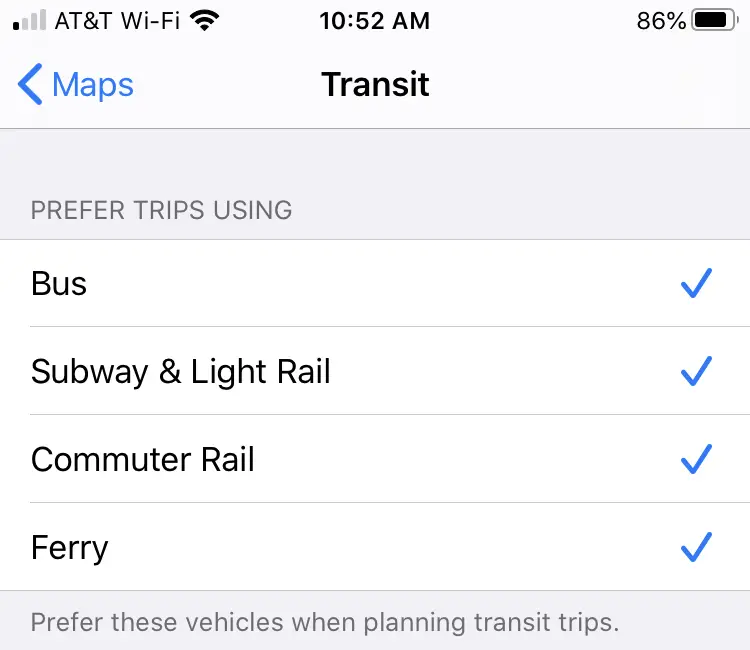Uncheck the Bus transit option
This screenshot has width=750, height=650.
tap(374, 284)
